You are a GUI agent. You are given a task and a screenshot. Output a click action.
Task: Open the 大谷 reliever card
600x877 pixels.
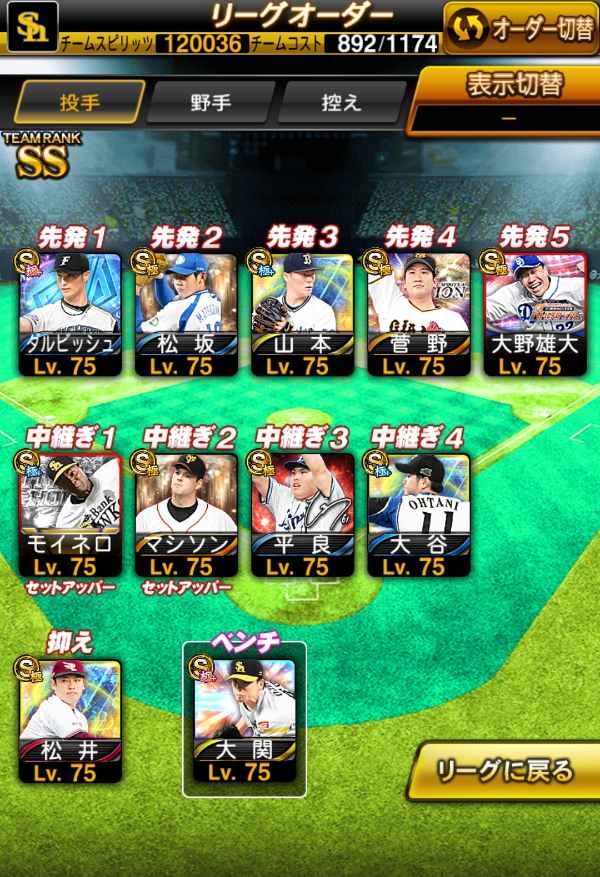click(x=419, y=515)
